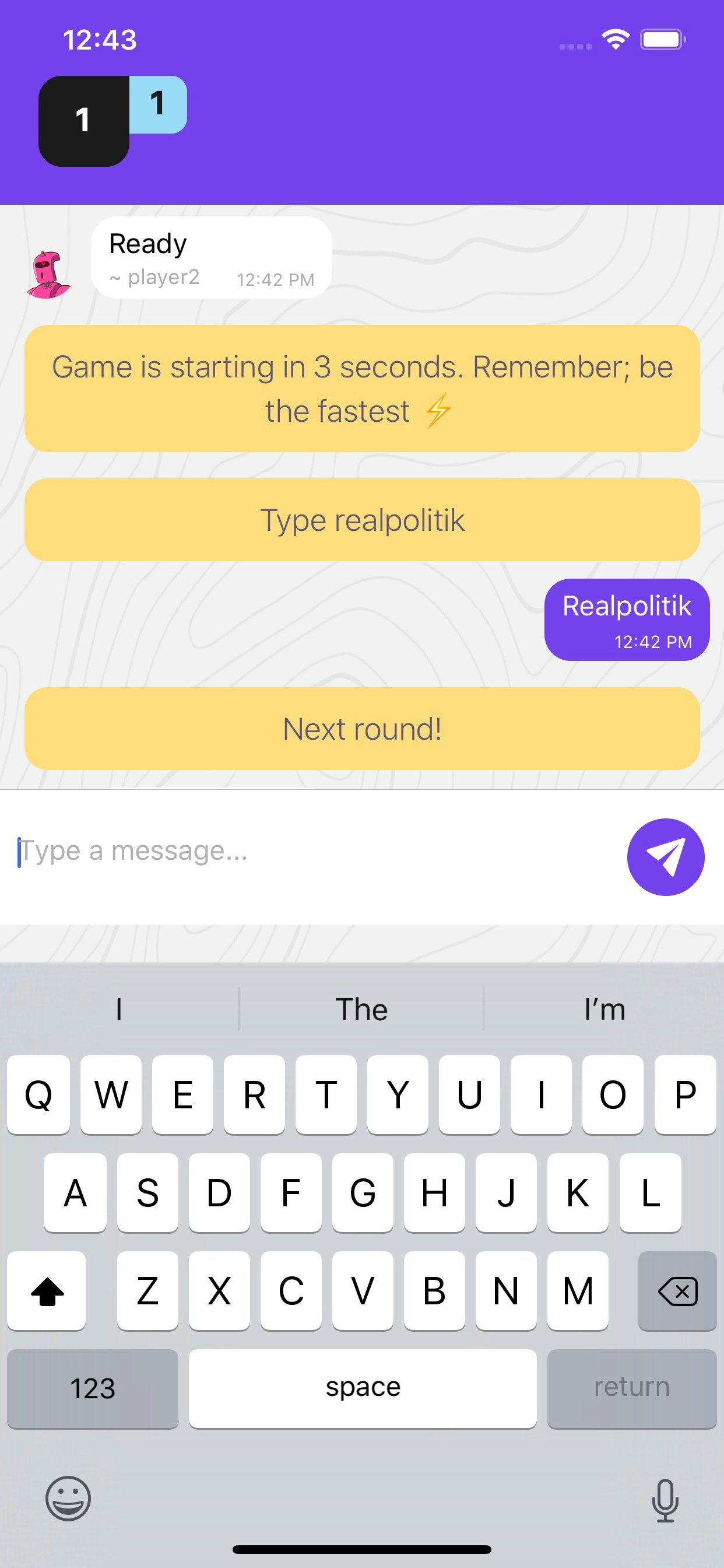Tap player2's pink robot avatar
Image resolution: width=724 pixels, height=1568 pixels.
pos(48,274)
